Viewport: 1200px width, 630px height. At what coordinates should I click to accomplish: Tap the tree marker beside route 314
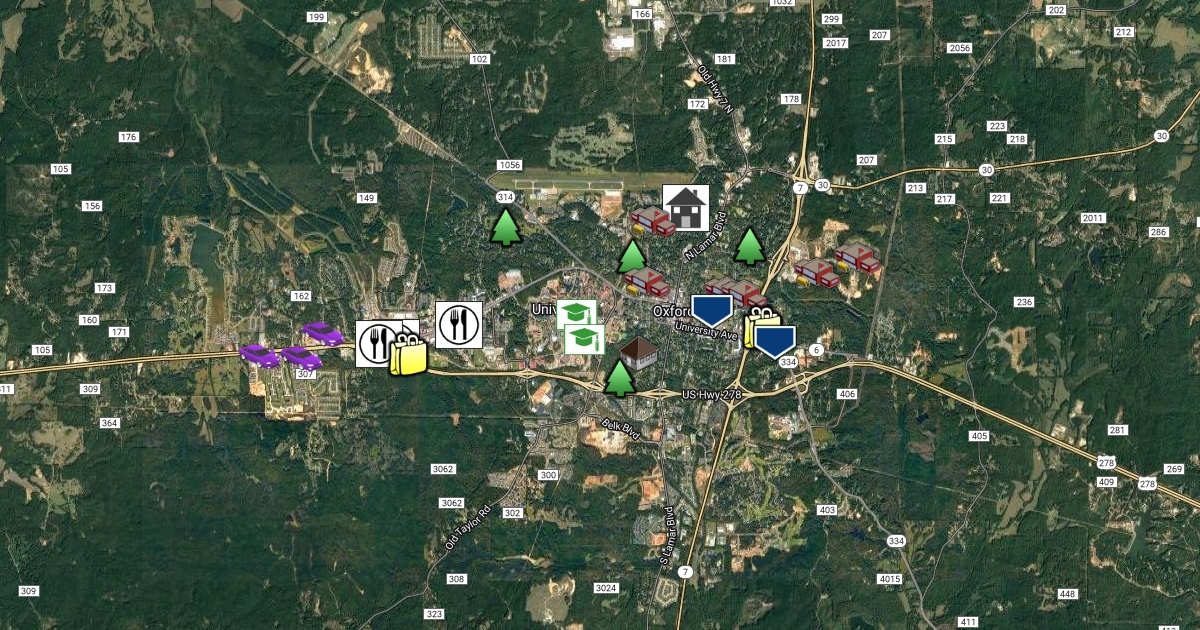tap(507, 227)
